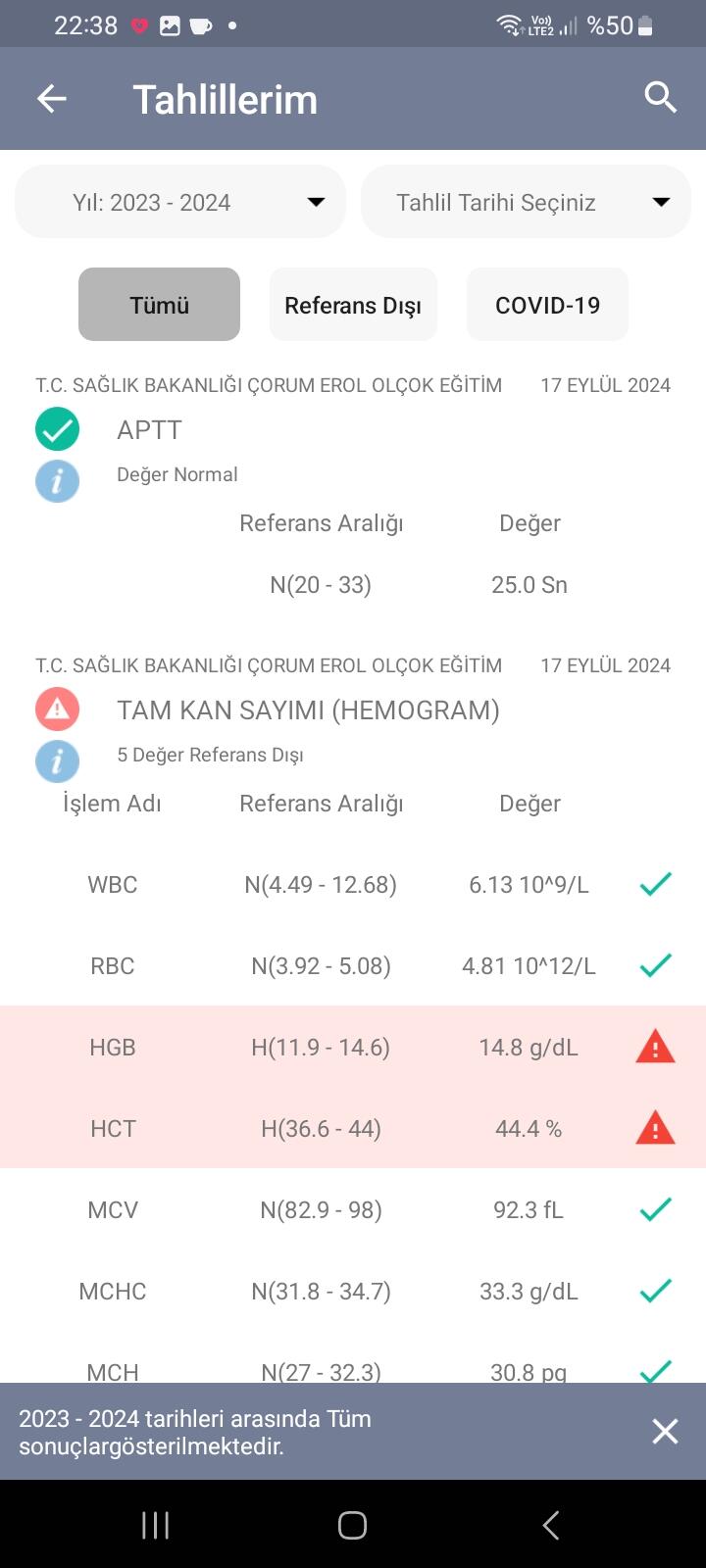Expand the Yıl: 2023 - 2024 dropdown
The height and width of the screenshot is (1568, 706).
[180, 202]
